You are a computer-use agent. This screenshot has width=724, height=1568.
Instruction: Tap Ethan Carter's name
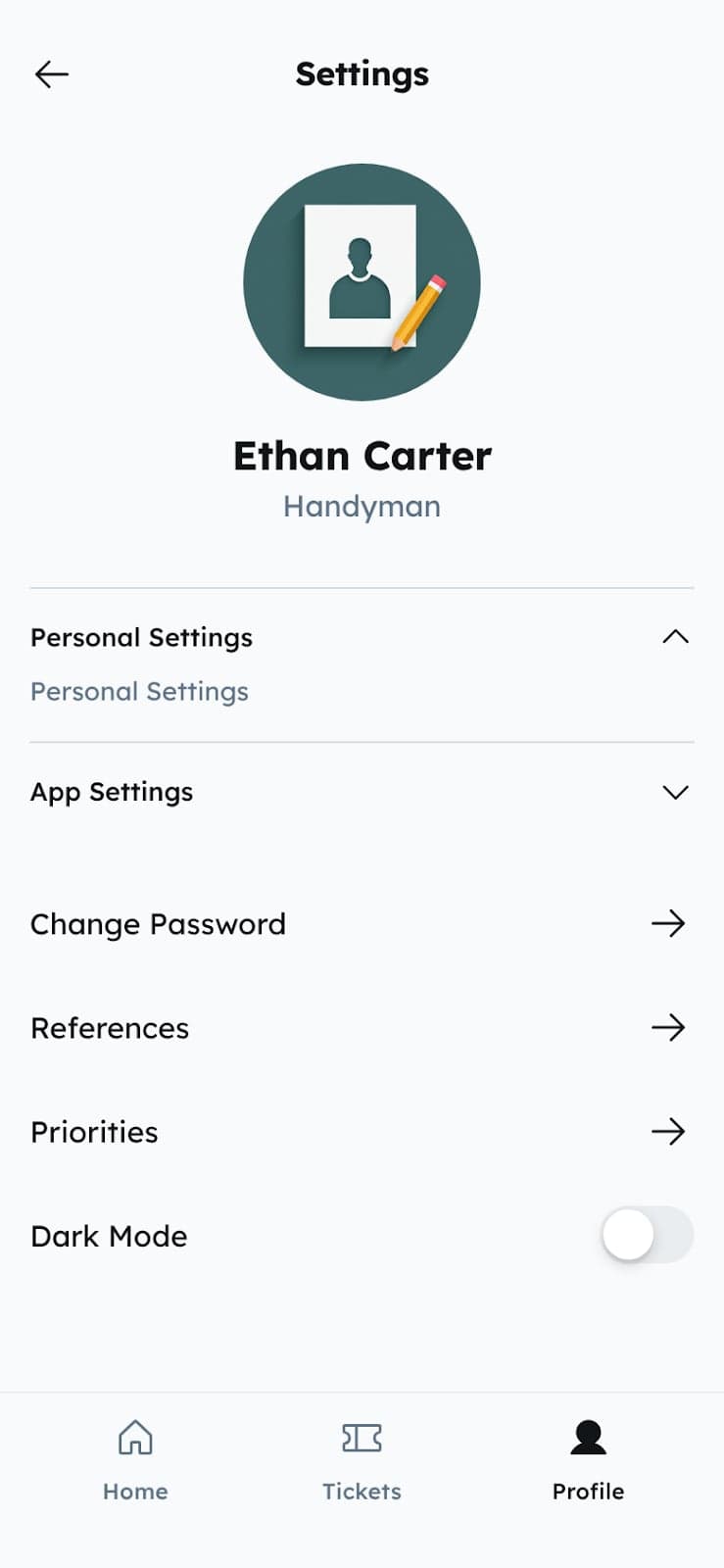coord(362,455)
